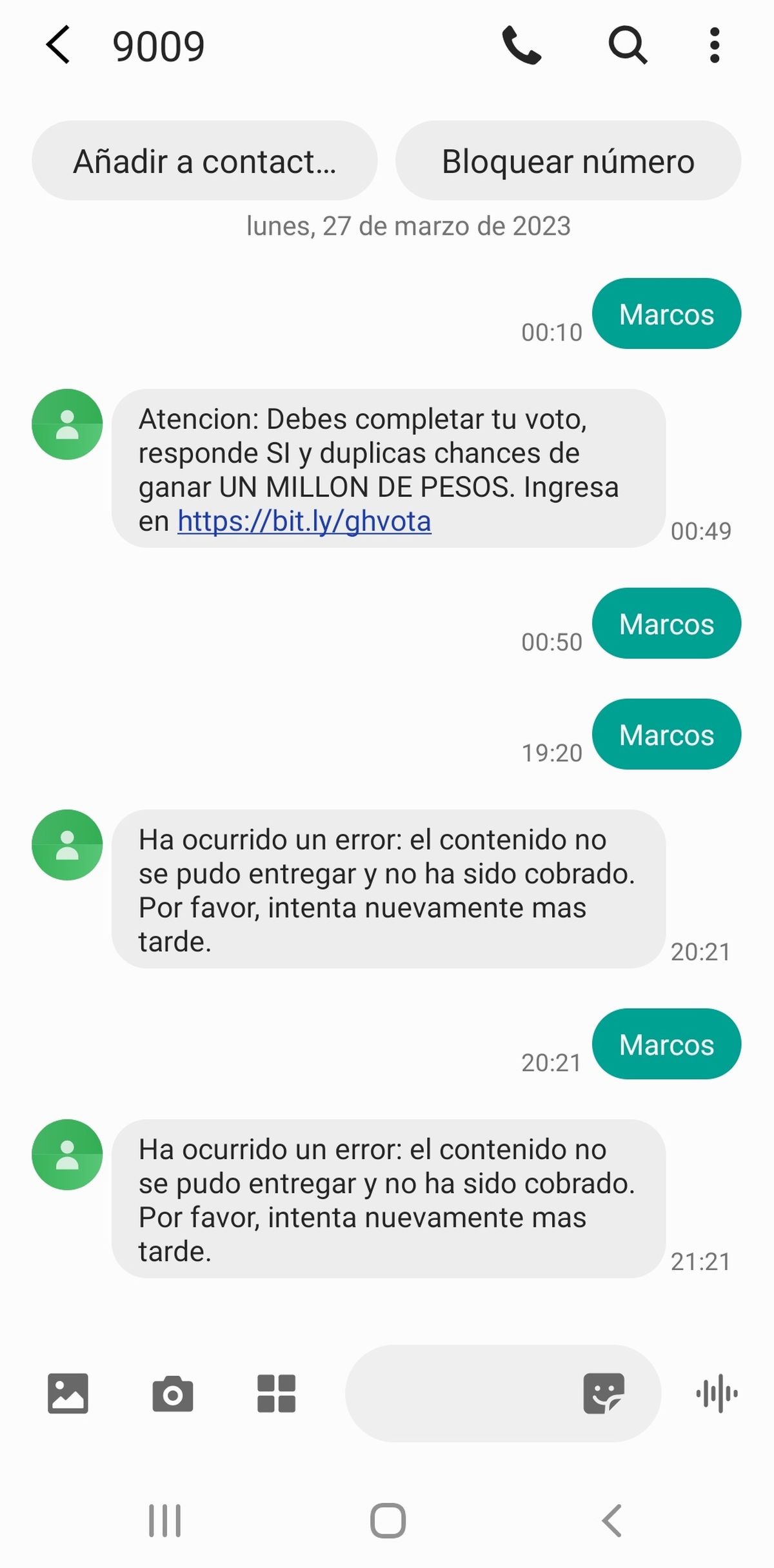Tap the system back key at bottom right
Viewport: 774px width, 1568px height.
[611, 1522]
